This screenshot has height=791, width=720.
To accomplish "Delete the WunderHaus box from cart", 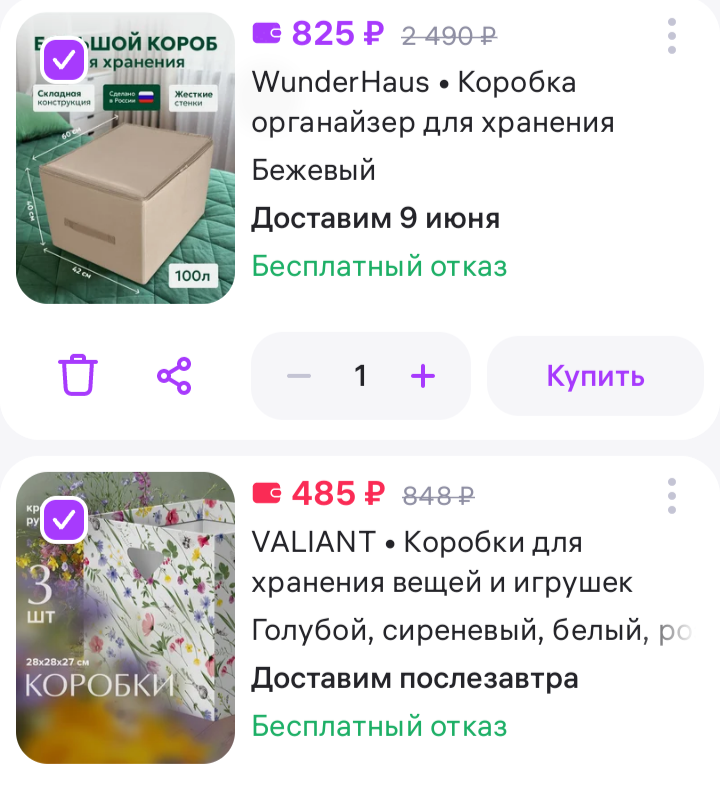I will click(x=78, y=375).
